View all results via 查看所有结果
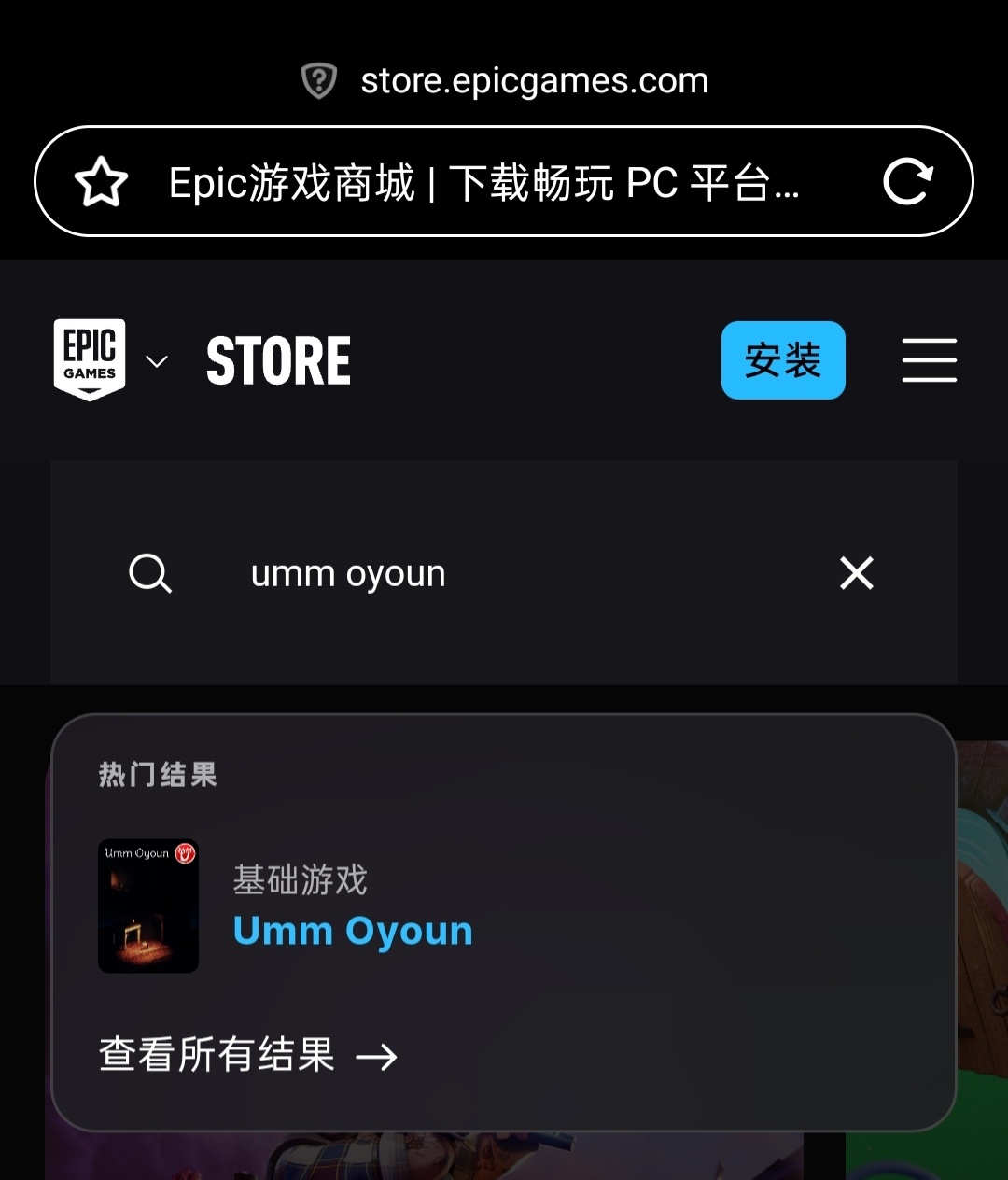The height and width of the screenshot is (1180, 1008). (x=247, y=1055)
